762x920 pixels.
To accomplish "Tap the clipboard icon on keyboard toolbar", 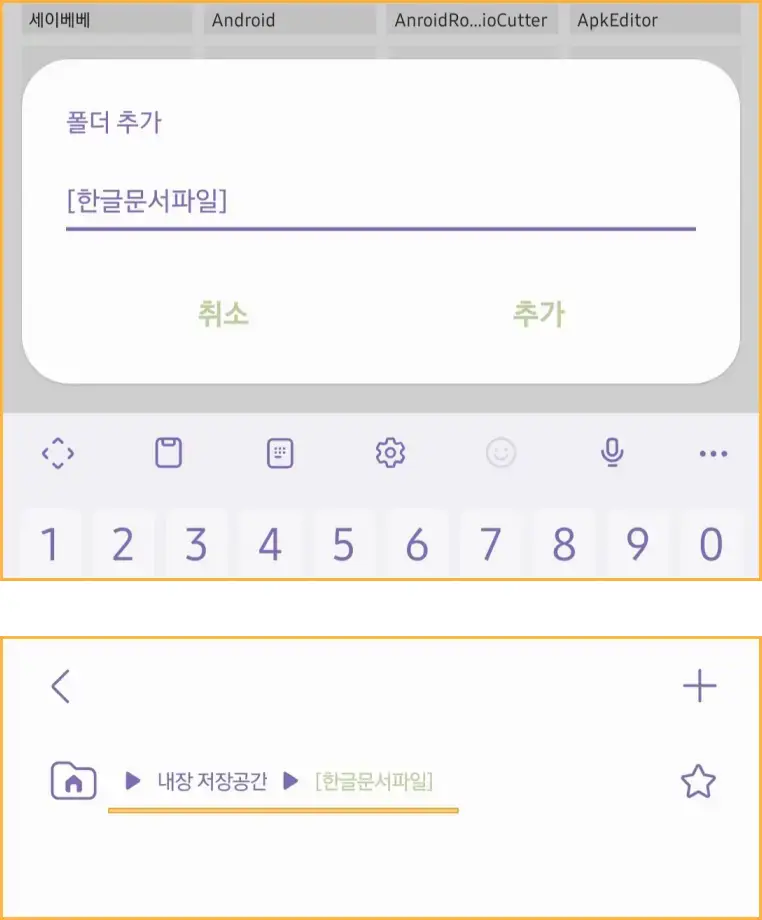I will (x=168, y=452).
